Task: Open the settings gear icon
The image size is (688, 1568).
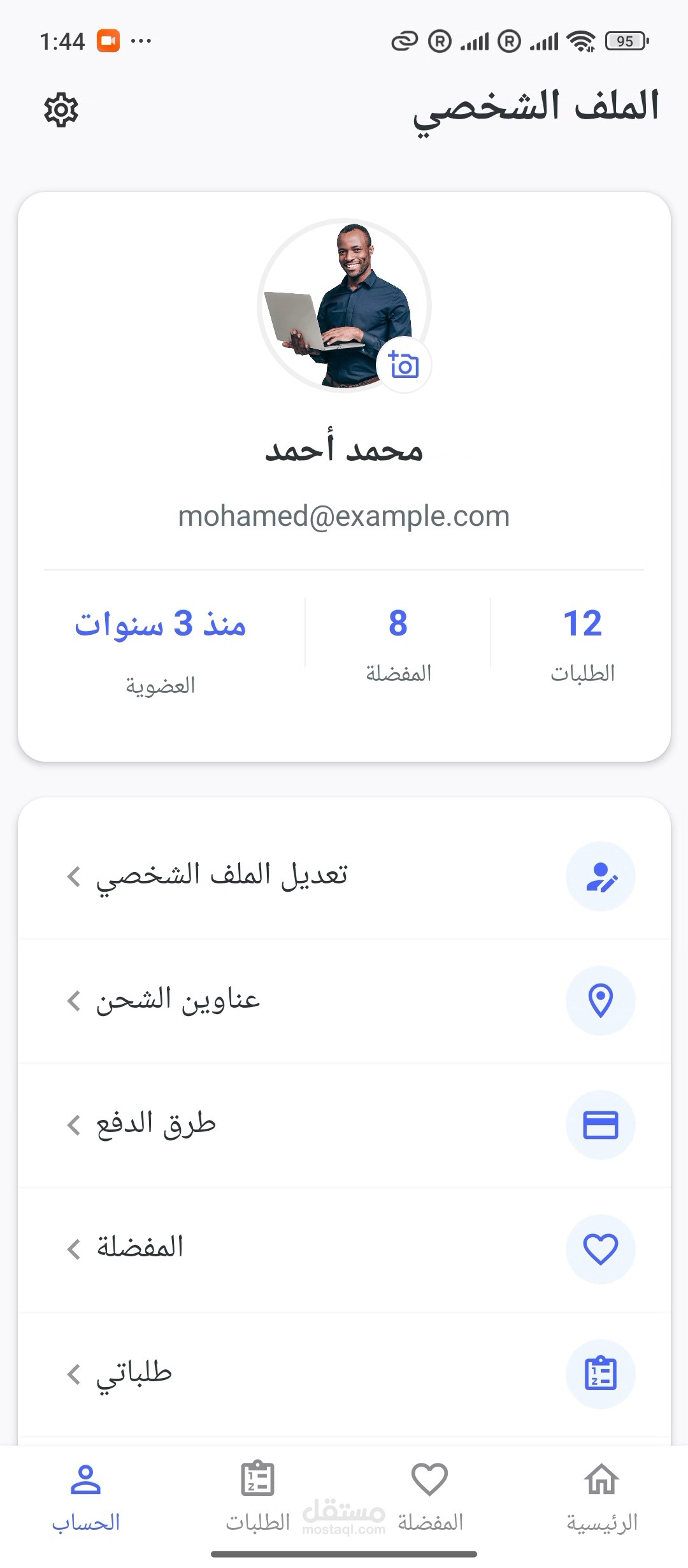Action: 61,110
